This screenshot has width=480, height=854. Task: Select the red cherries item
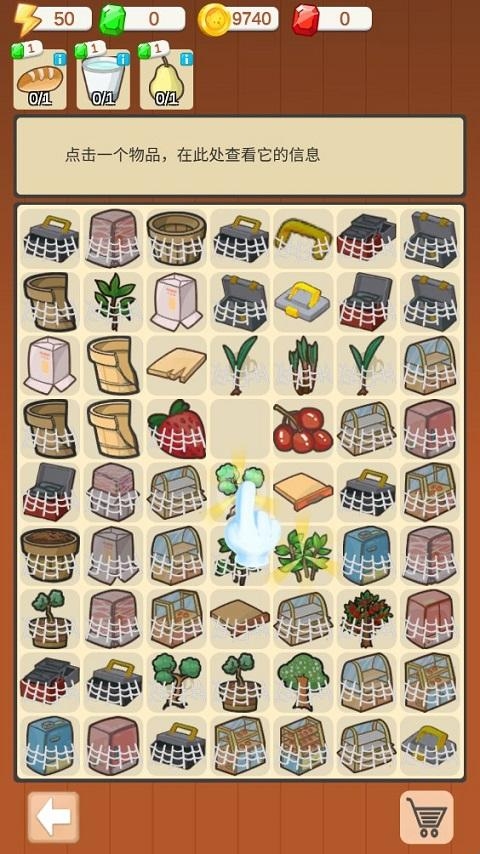[303, 429]
